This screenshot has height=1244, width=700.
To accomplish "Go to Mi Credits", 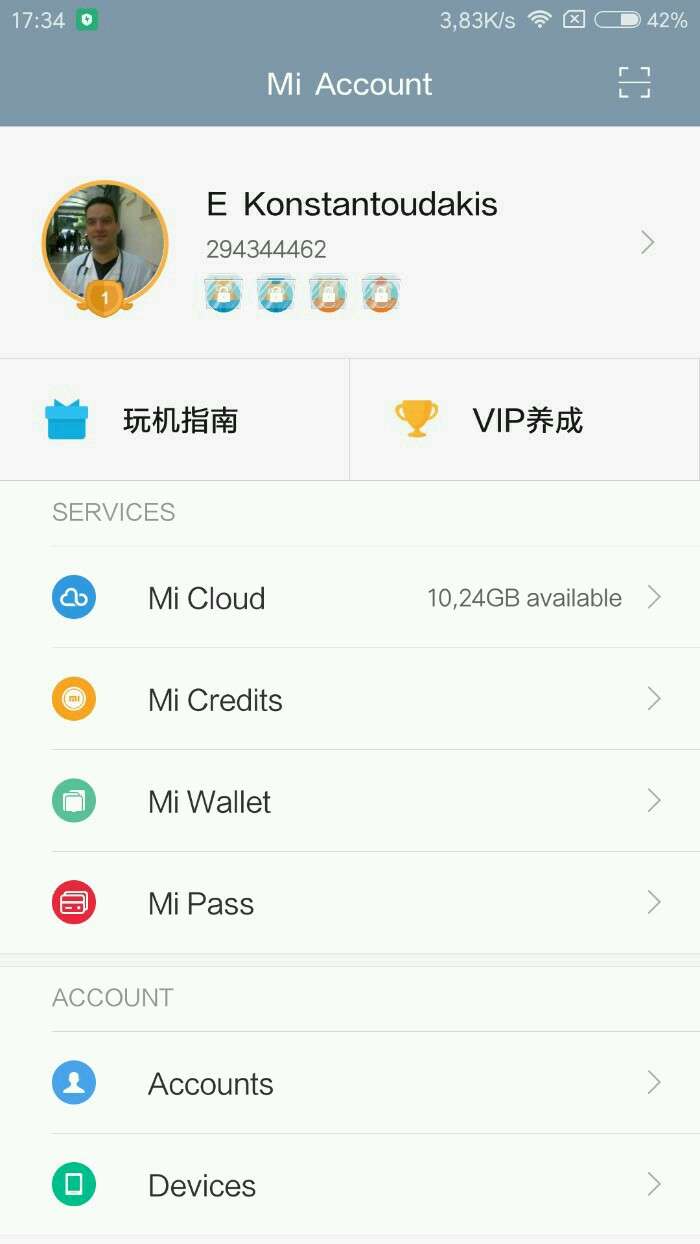I will point(350,700).
